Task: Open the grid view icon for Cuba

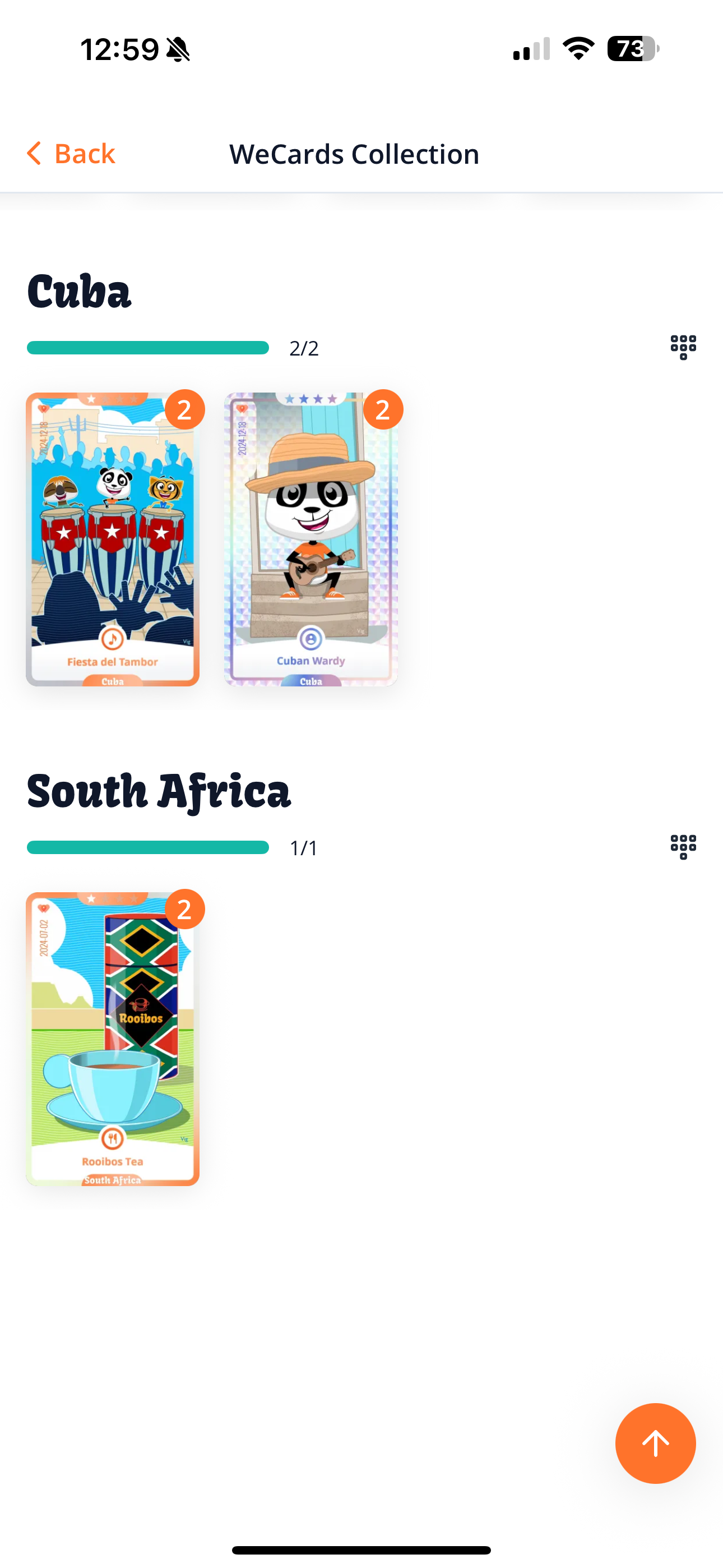Action: pos(683,347)
